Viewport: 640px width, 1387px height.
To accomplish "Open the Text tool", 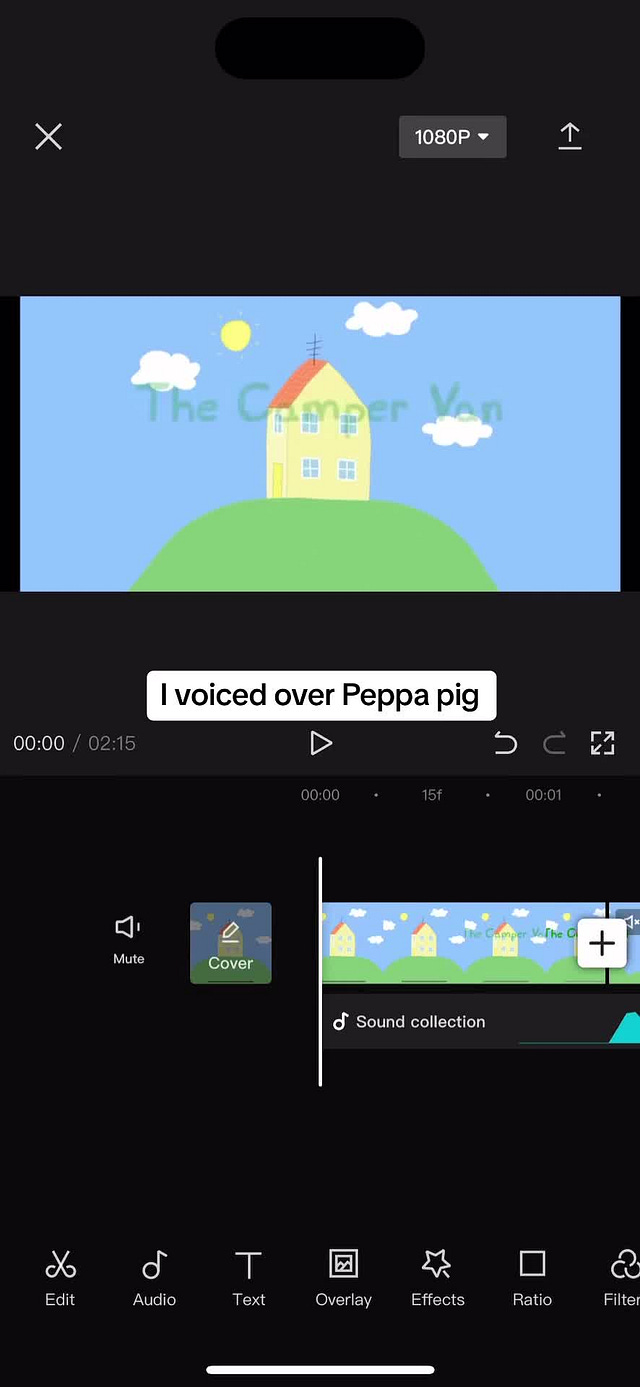I will pyautogui.click(x=249, y=1278).
